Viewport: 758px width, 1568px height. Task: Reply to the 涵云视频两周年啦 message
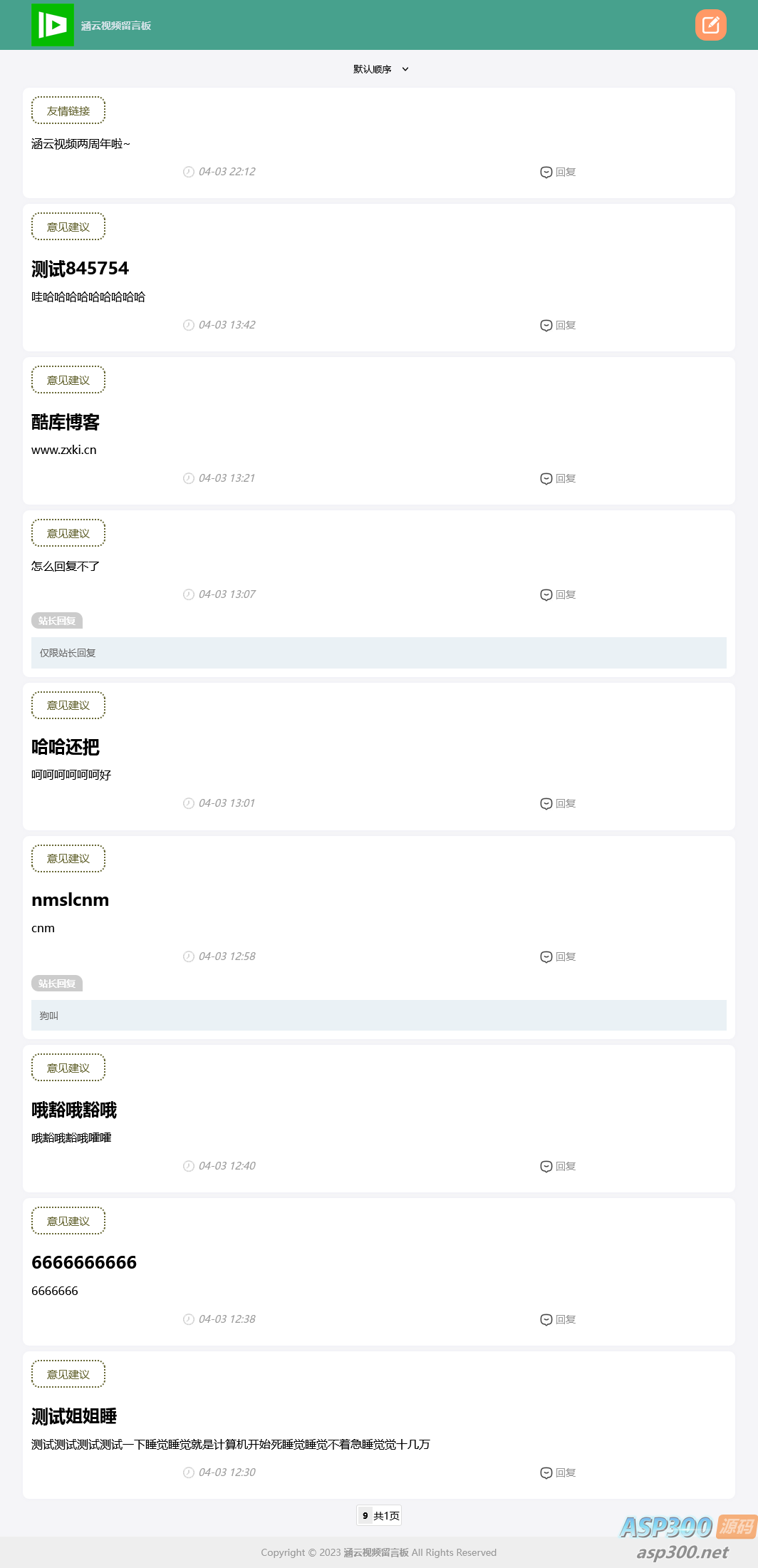(558, 172)
